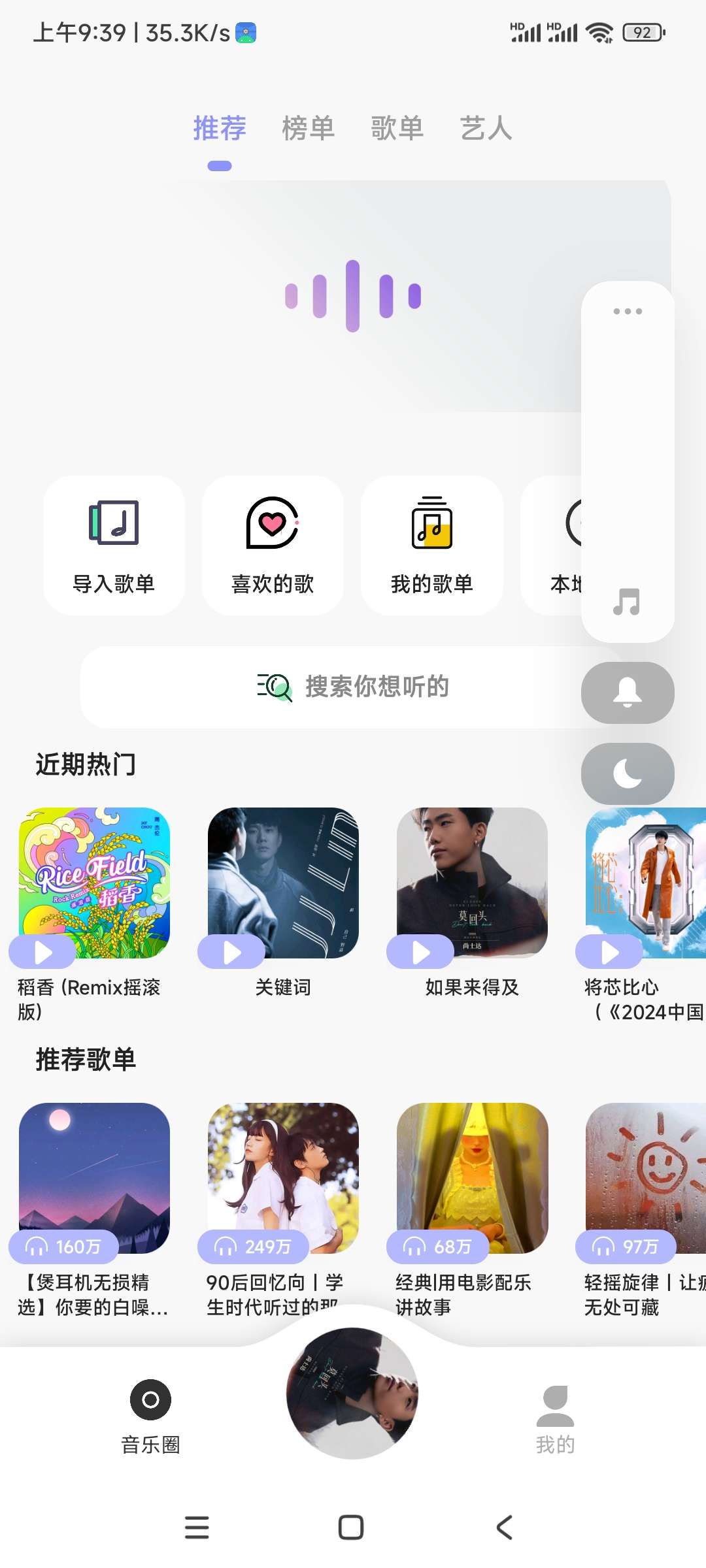Viewport: 706px width, 1568px height.
Task: Open 我的歌单 shortcut
Action: click(431, 546)
